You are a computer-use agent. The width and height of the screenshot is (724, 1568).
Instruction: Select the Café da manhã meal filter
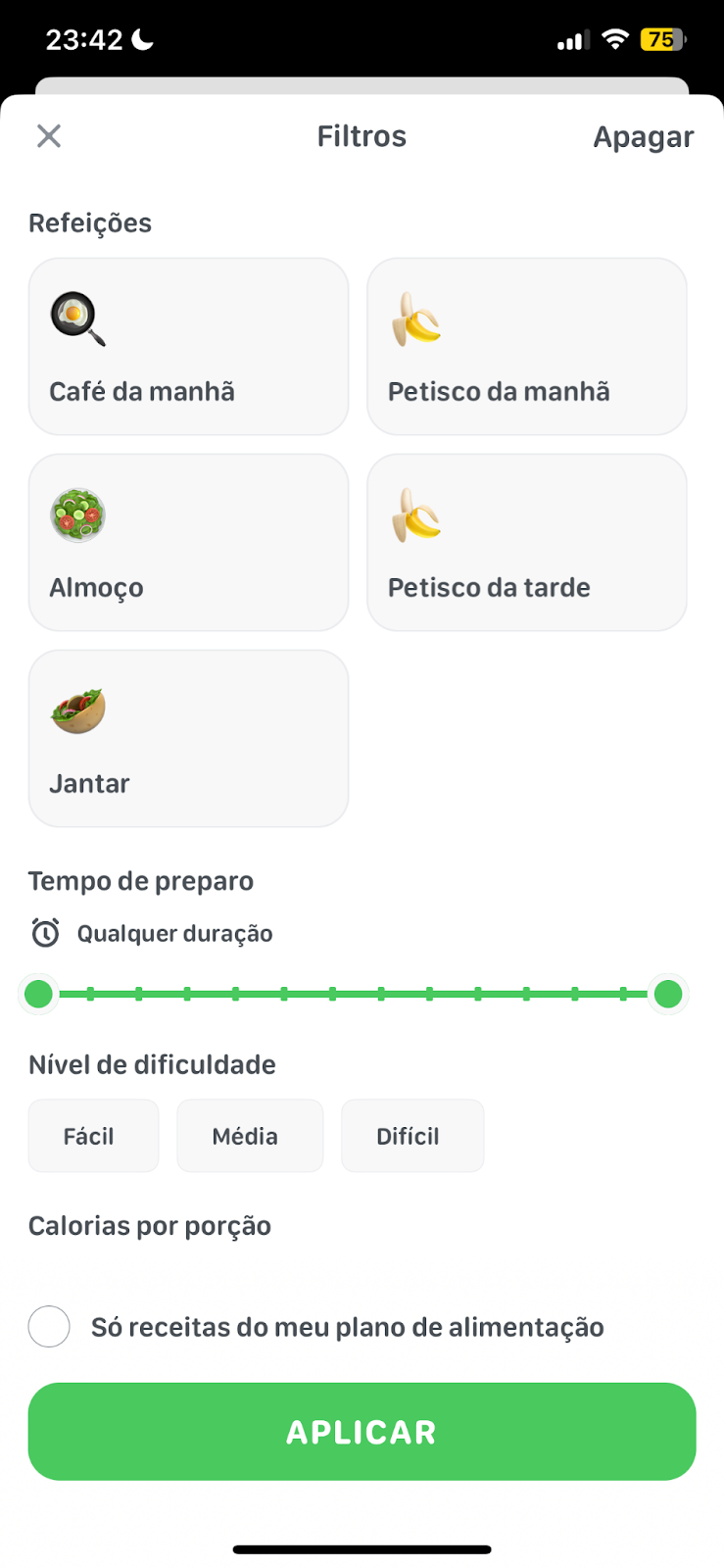[188, 347]
